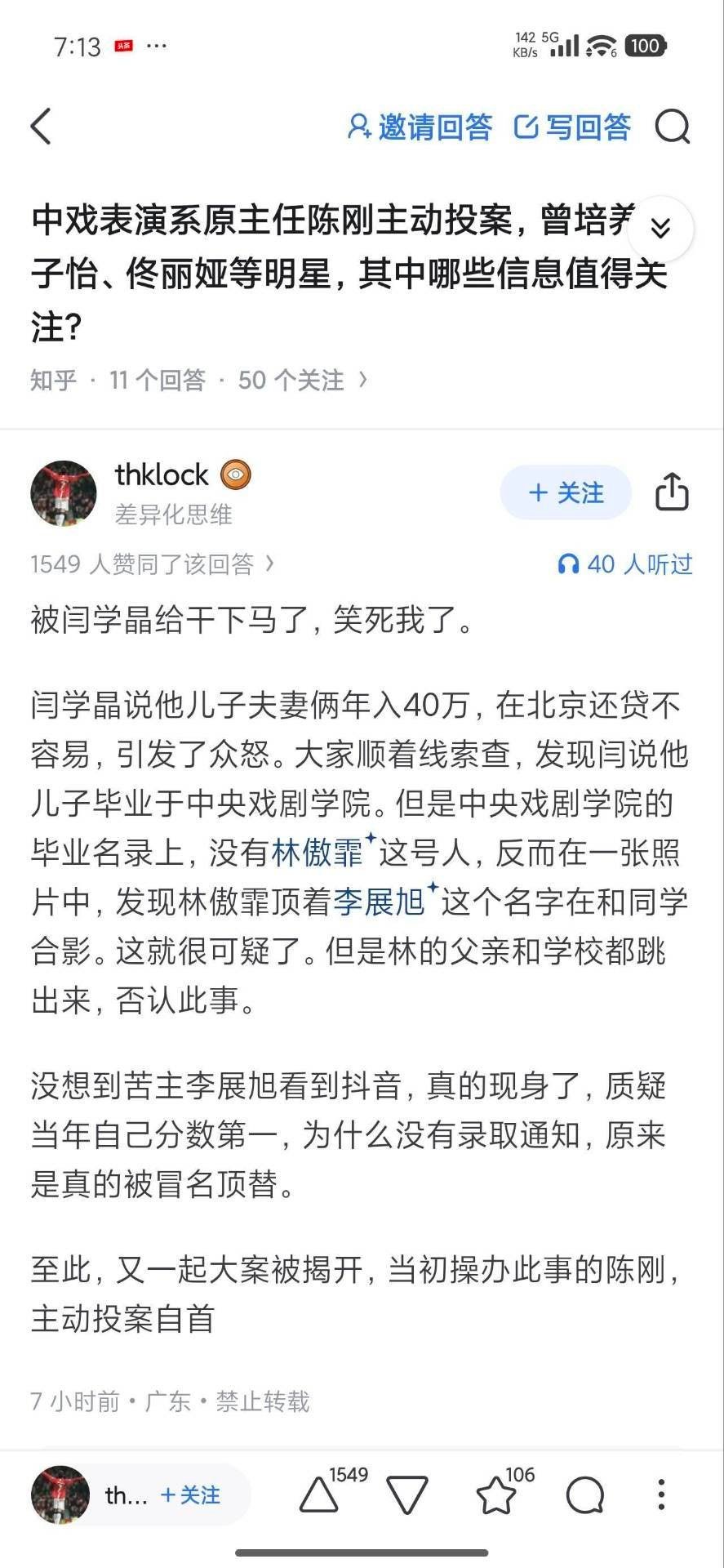
Task: Open agree list via 1549 人赞同 arrow
Action: click(x=272, y=563)
